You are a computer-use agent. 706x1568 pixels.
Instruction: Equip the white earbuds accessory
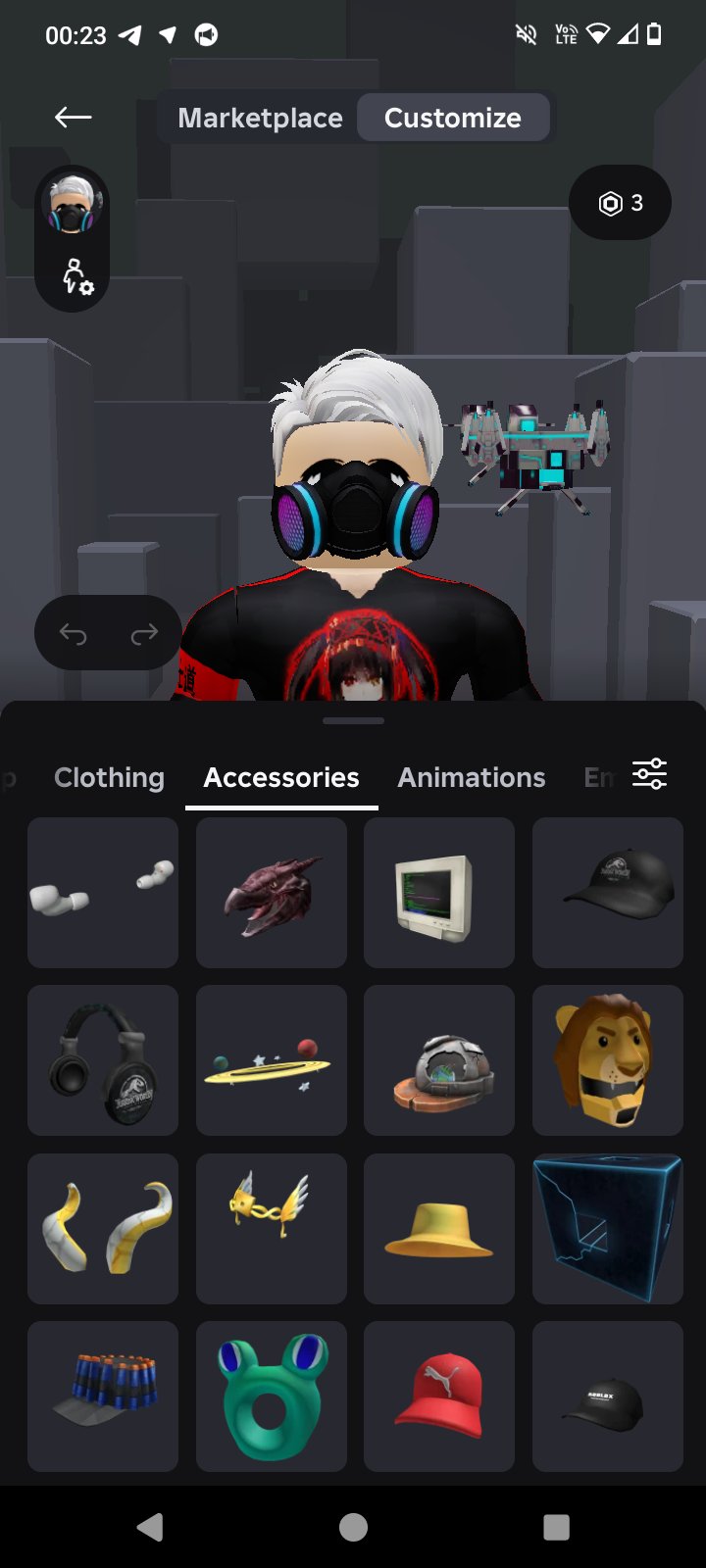[x=103, y=893]
